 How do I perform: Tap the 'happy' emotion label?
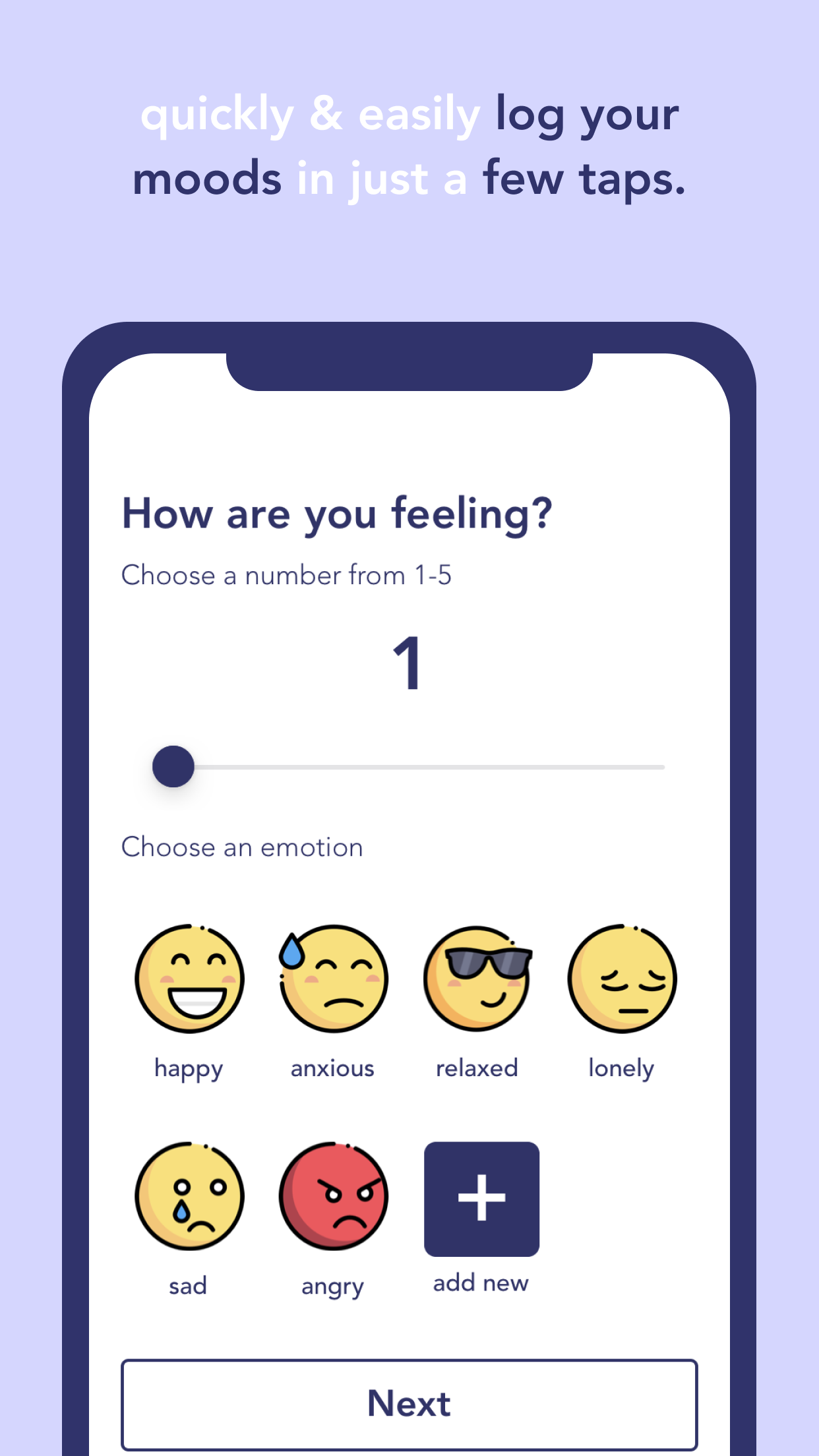[x=189, y=1068]
